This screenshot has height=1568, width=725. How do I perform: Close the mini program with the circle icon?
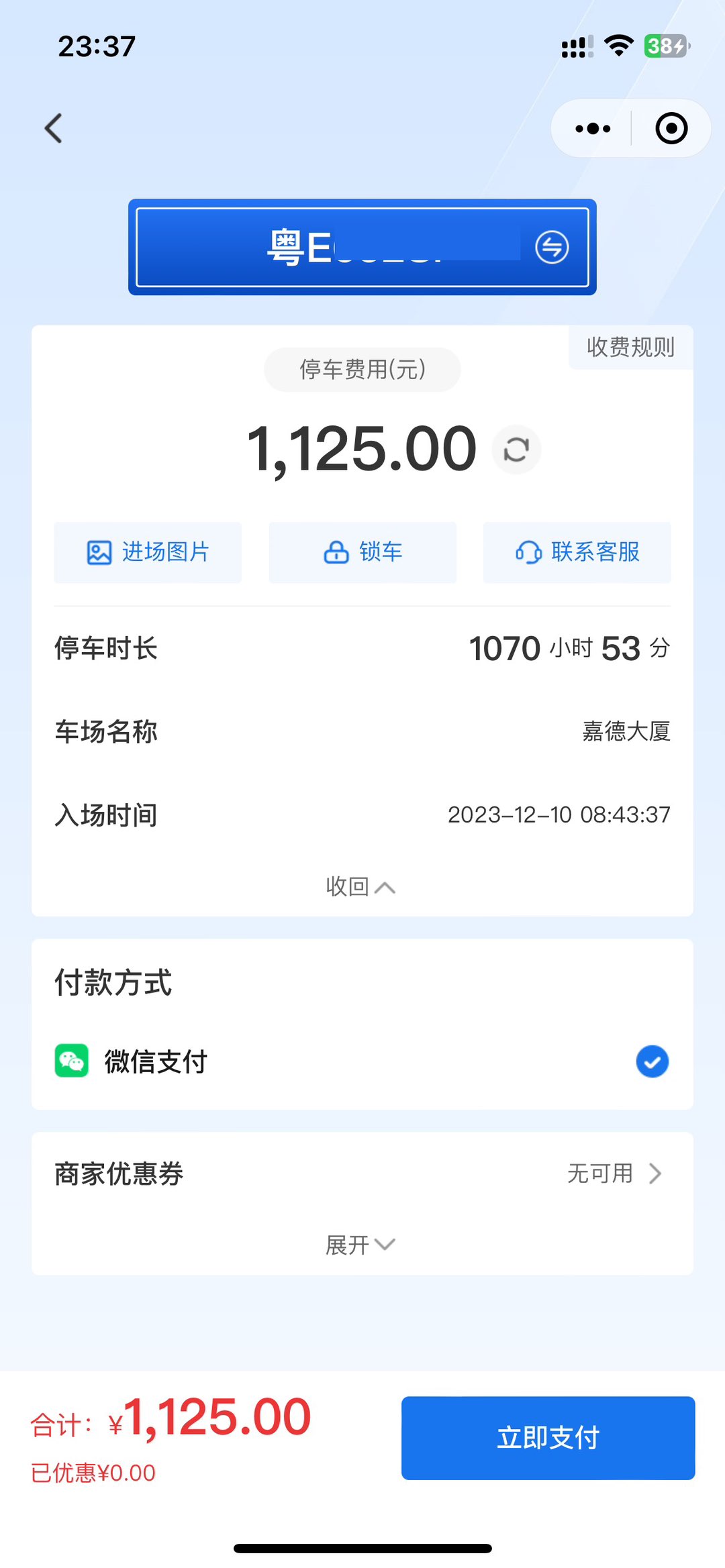pyautogui.click(x=671, y=128)
